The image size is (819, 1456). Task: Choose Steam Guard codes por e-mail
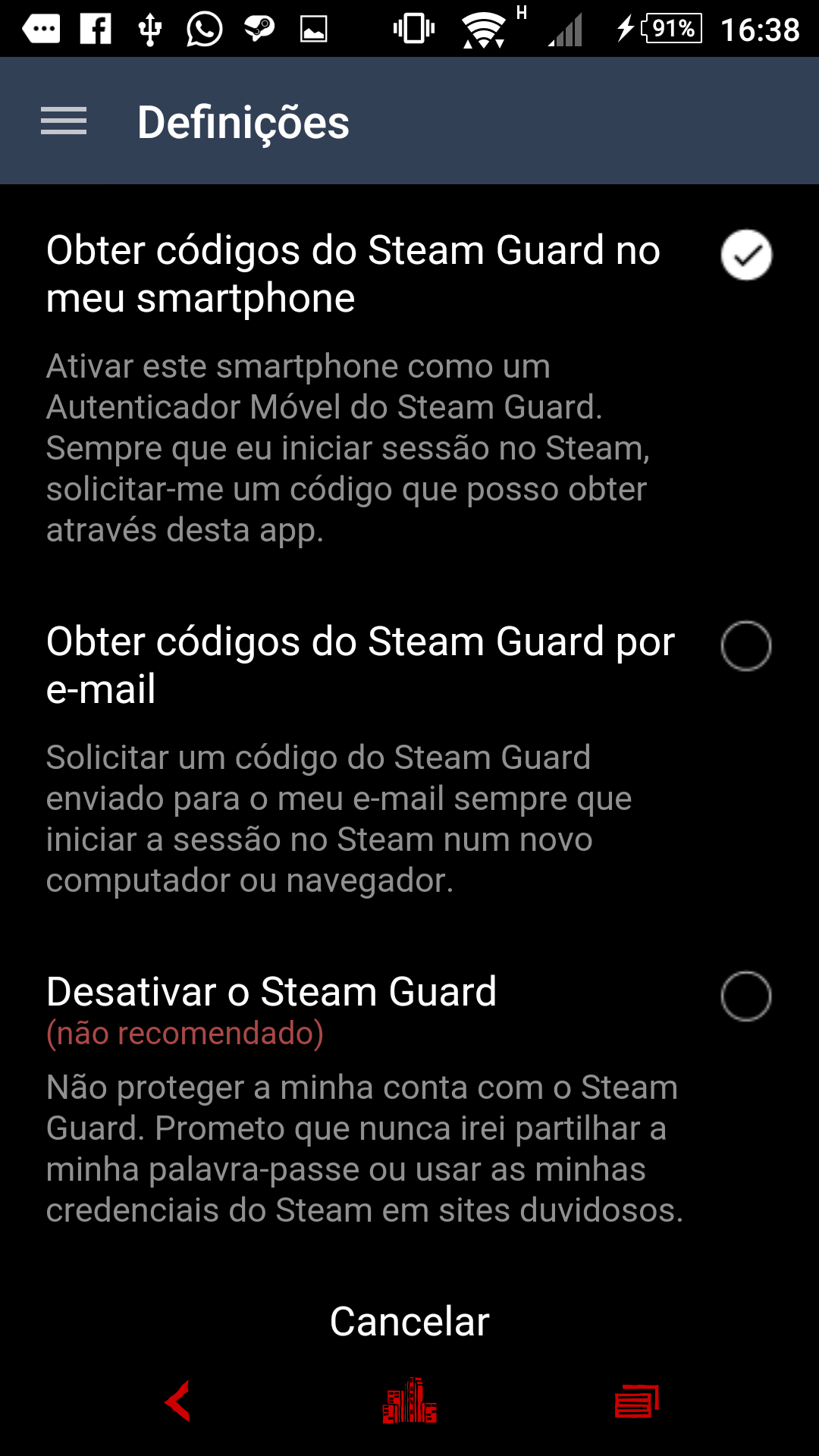click(x=746, y=646)
